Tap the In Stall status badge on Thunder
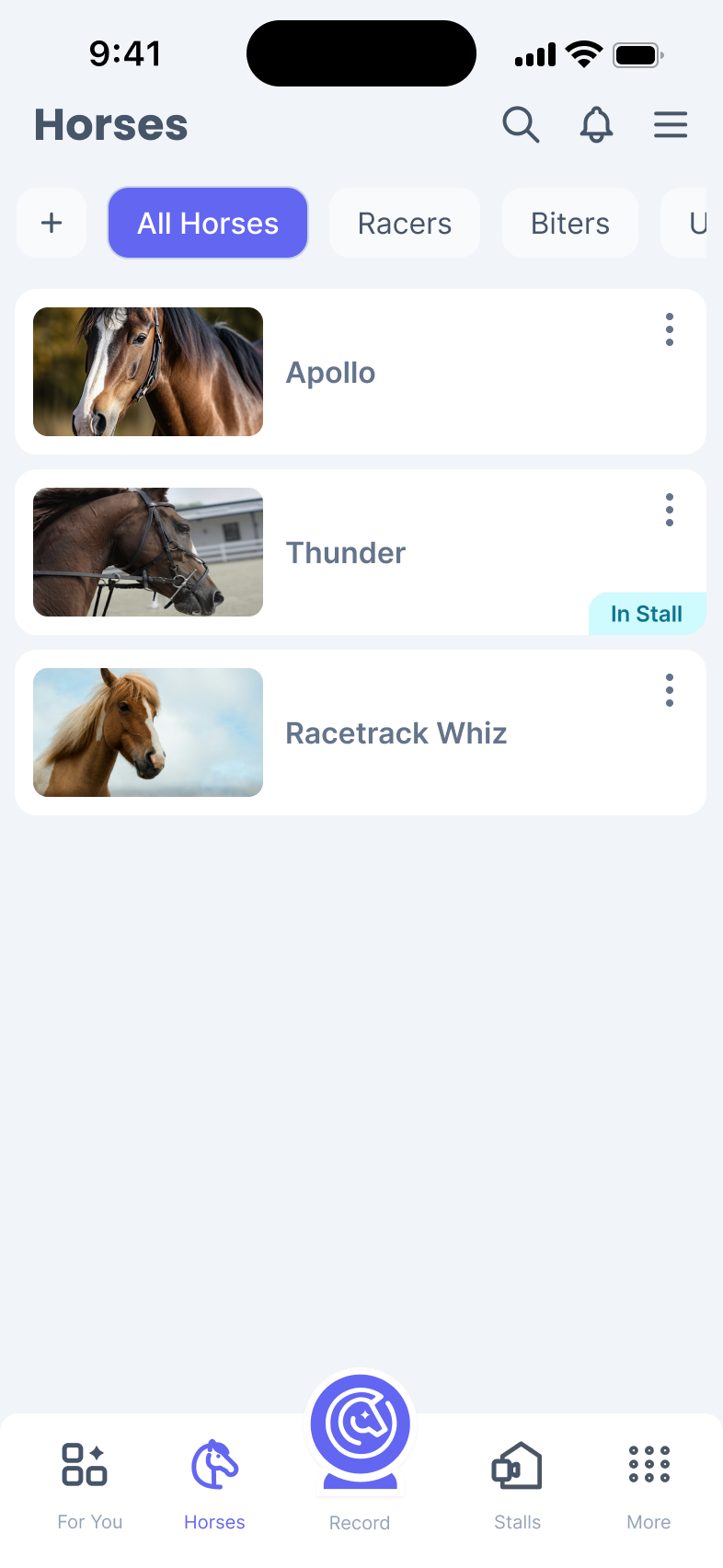Viewport: 723px width, 1568px height. coord(648,613)
